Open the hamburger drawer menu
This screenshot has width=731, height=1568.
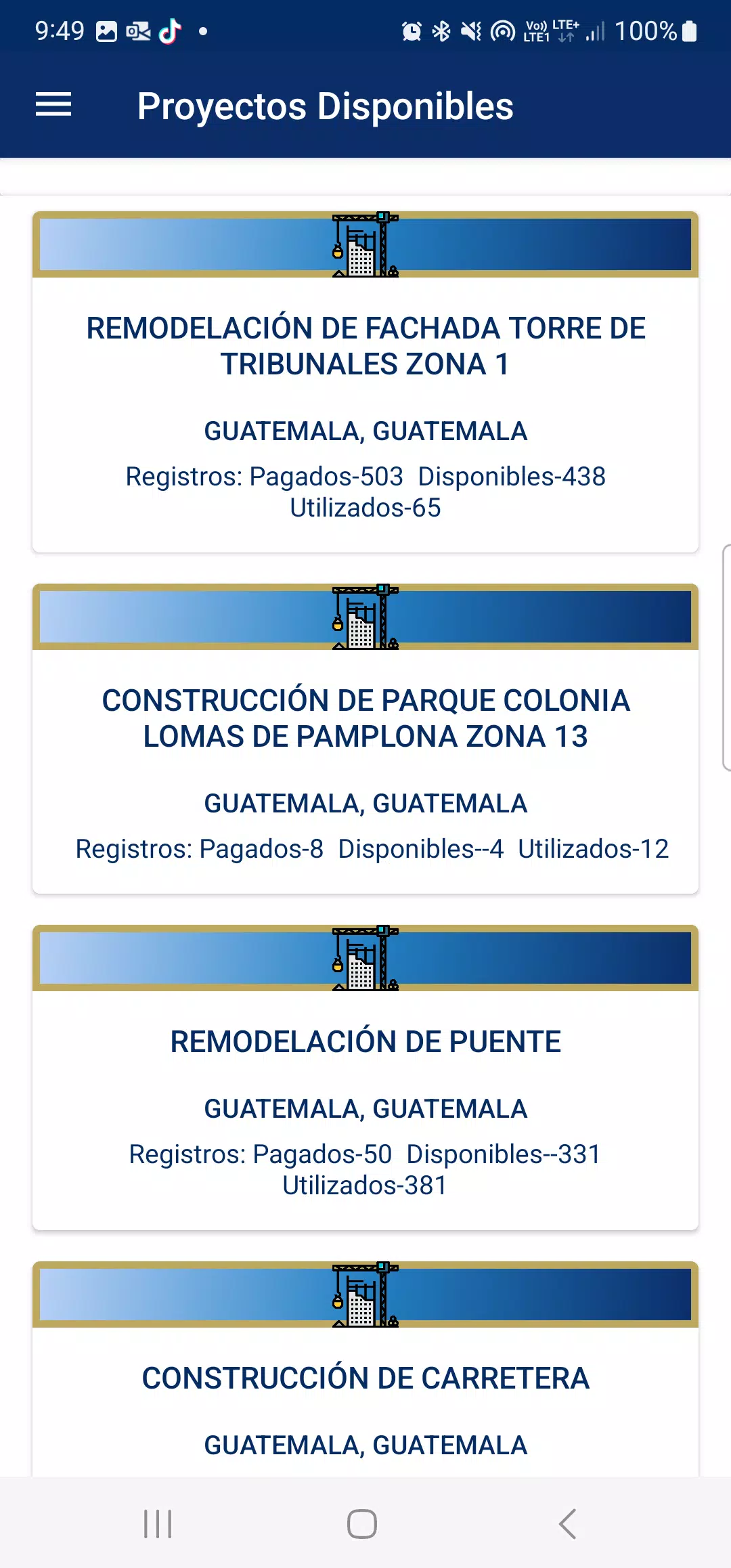[53, 105]
